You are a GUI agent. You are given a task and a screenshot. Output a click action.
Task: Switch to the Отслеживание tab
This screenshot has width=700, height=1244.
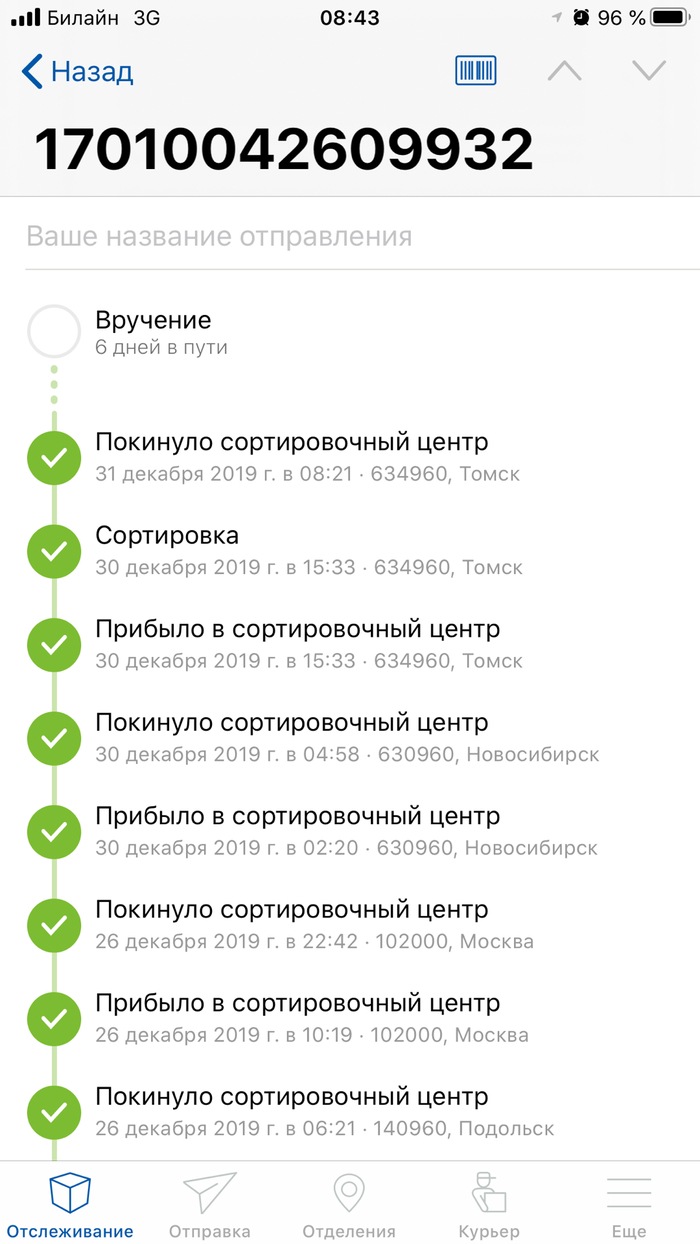[69, 1205]
